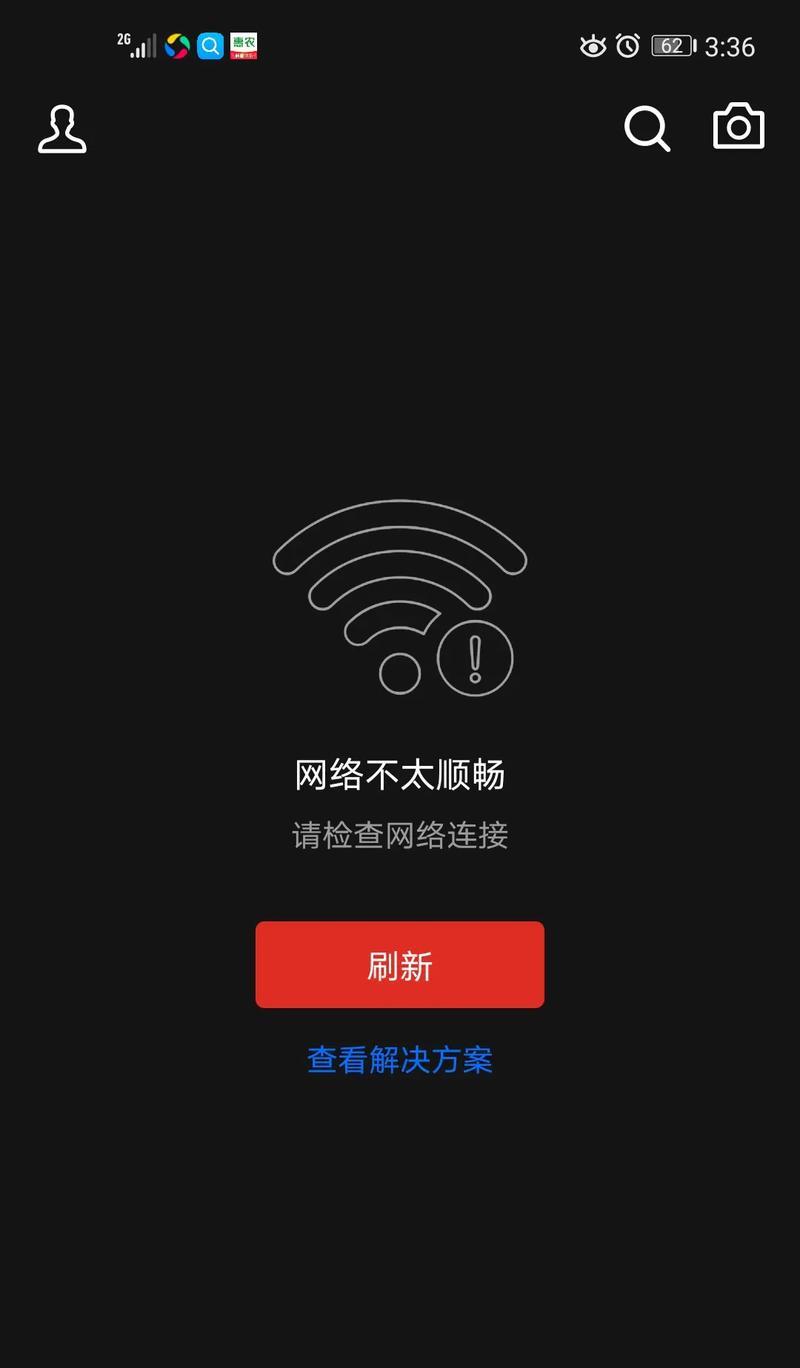Open the search magnifier icon

[x=647, y=129]
